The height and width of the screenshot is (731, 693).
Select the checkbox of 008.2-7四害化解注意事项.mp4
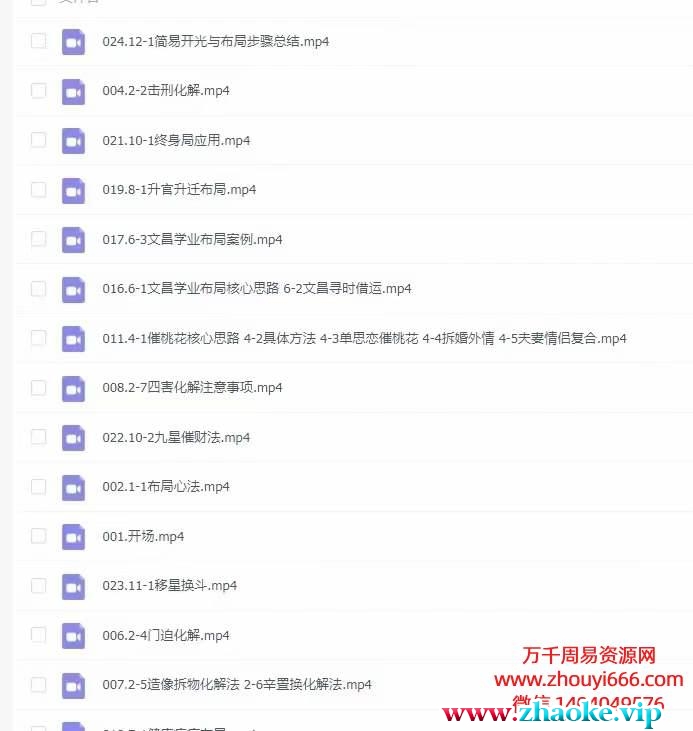(38, 388)
